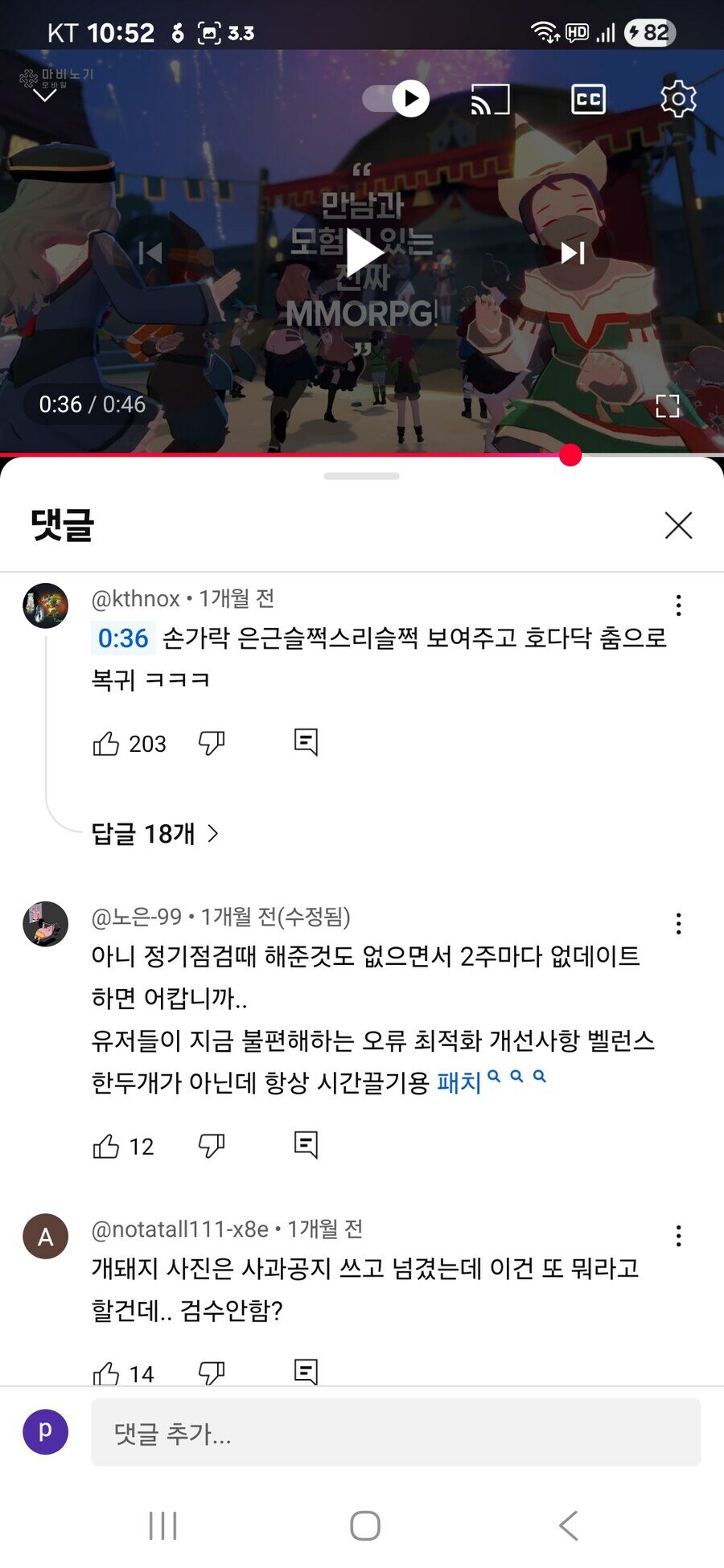Turn on closed captions

coord(588,99)
